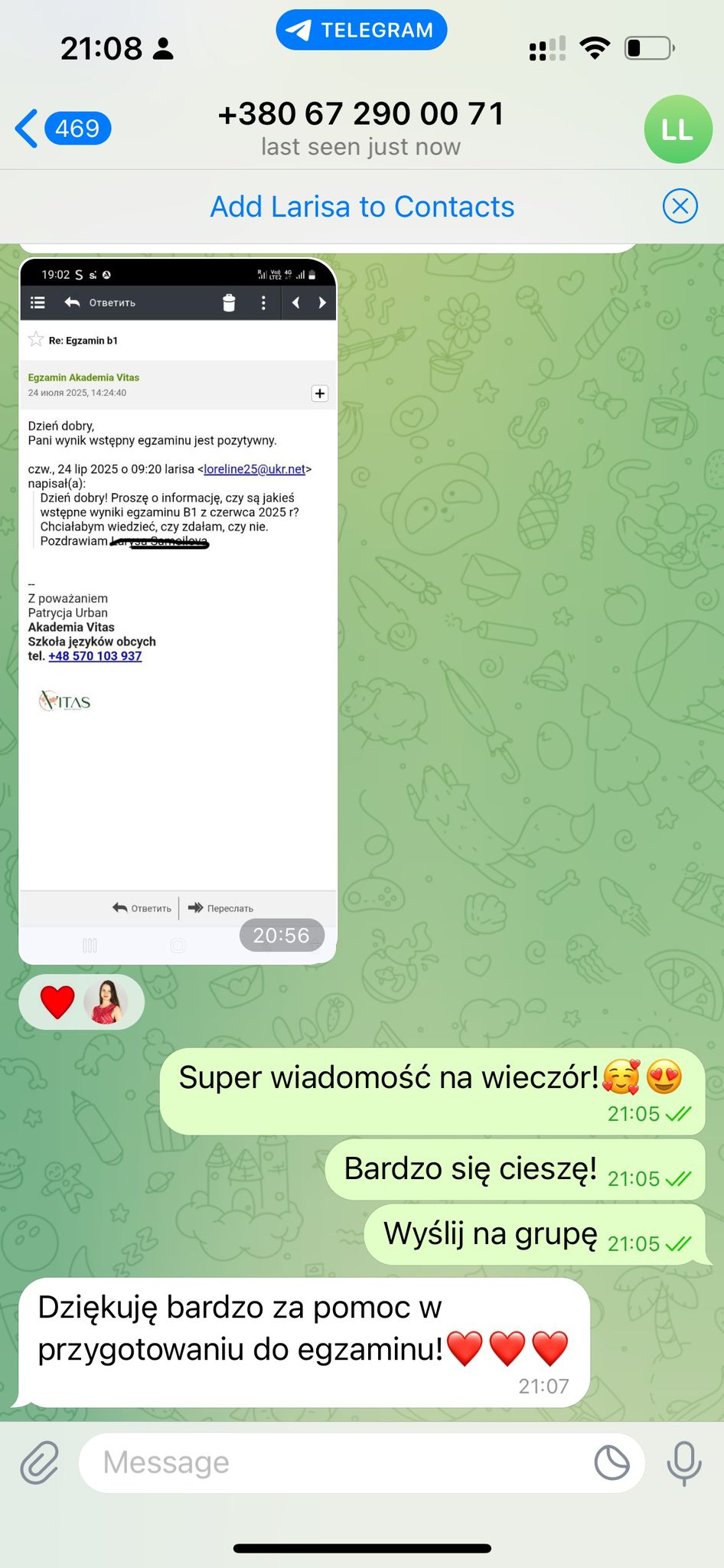
Task: Tap the microphone to record voice message
Action: tap(683, 1462)
